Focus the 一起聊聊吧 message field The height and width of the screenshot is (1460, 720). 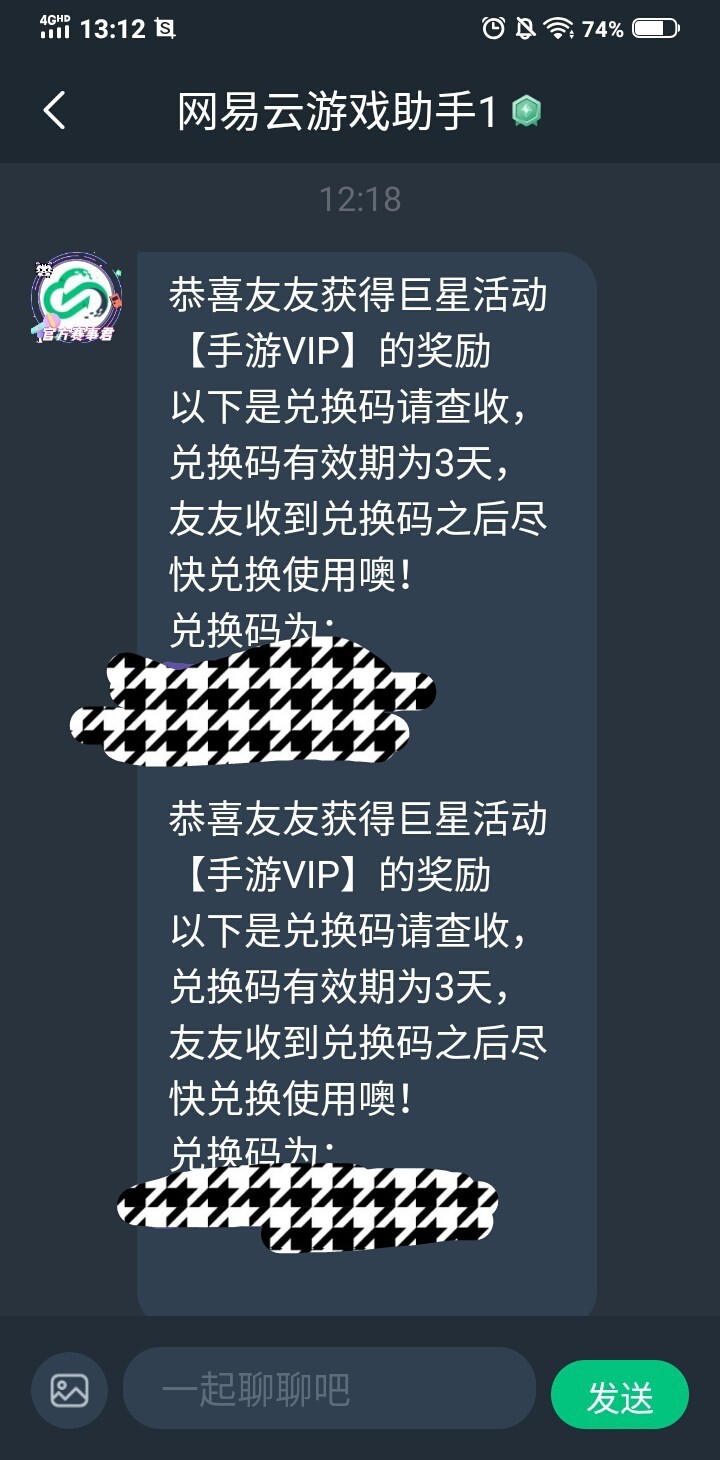coord(330,1388)
